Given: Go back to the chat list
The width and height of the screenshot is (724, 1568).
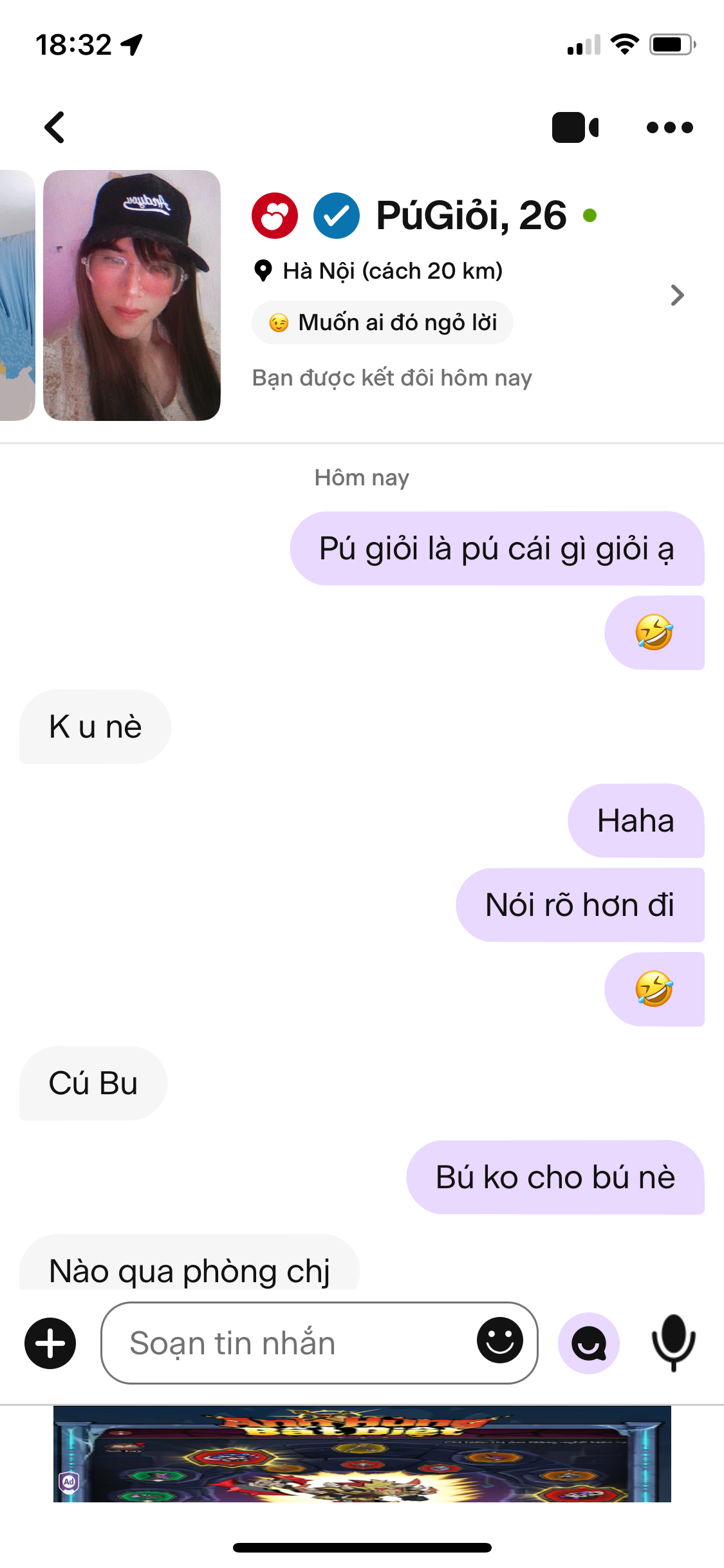Looking at the screenshot, I should coord(55,127).
